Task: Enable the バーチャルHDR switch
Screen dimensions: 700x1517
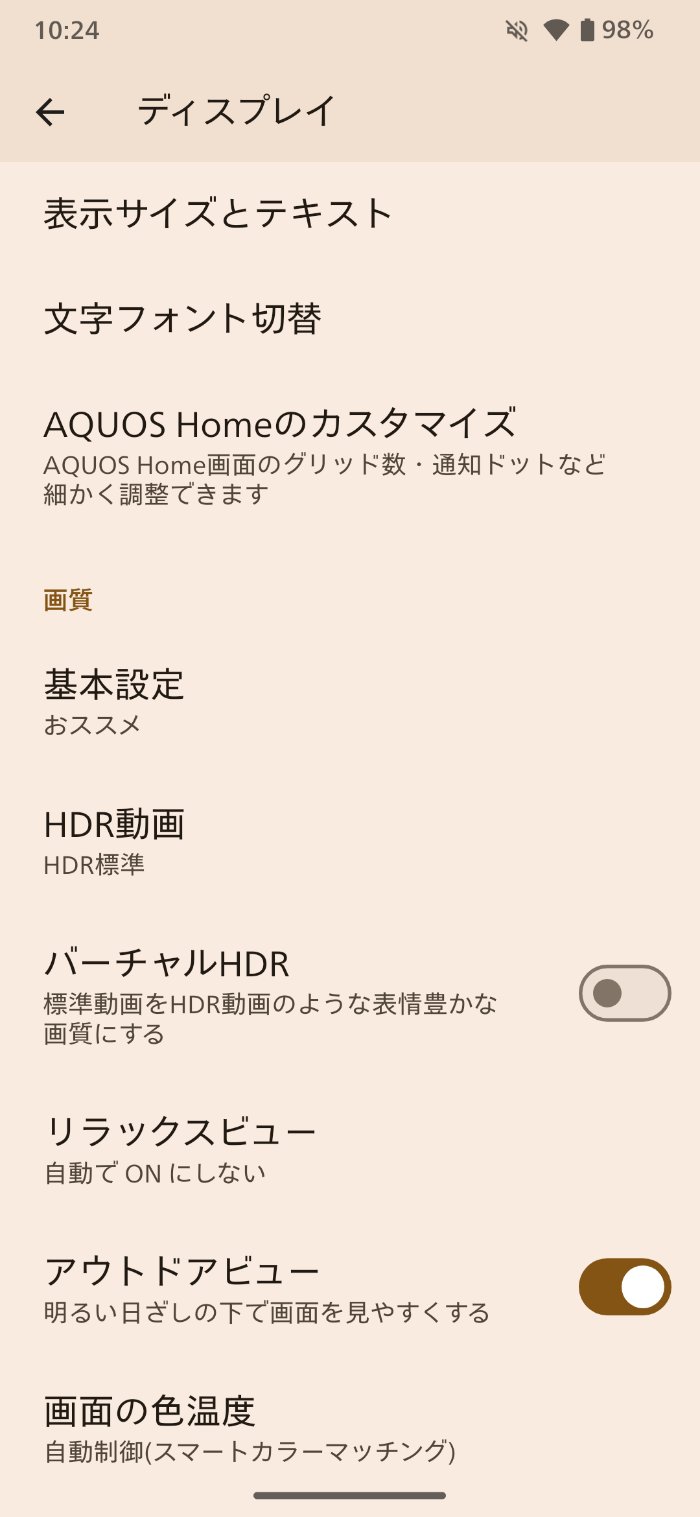Action: 624,993
